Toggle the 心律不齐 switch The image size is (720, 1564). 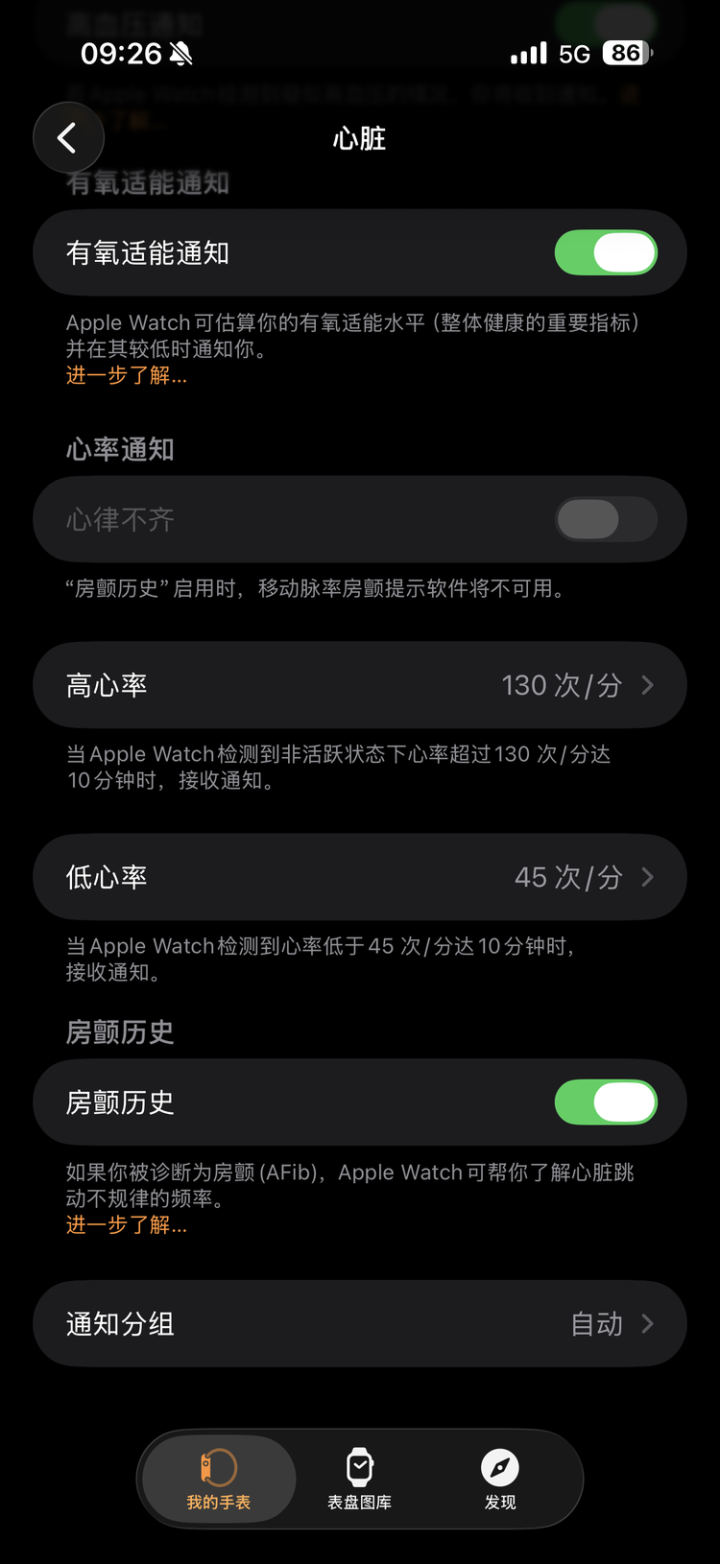[606, 519]
